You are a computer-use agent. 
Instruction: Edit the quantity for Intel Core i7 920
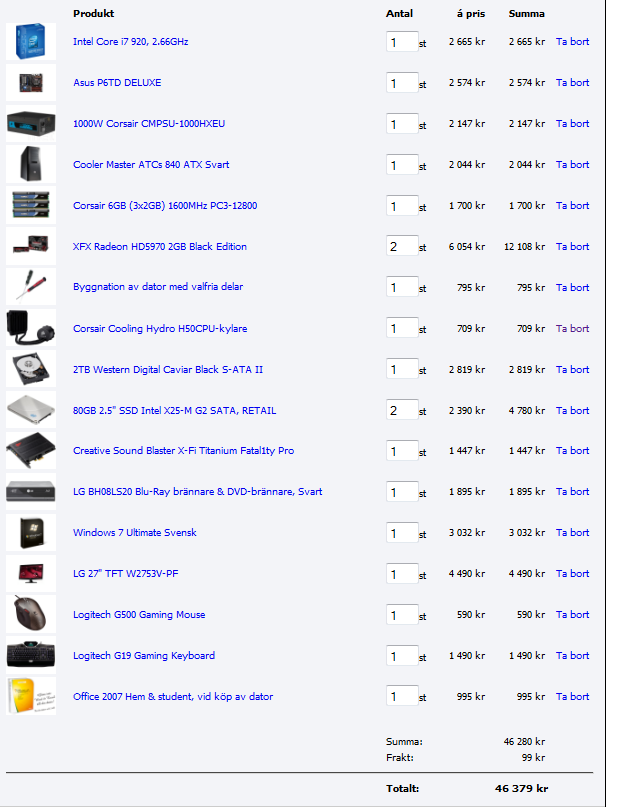pyautogui.click(x=401, y=42)
